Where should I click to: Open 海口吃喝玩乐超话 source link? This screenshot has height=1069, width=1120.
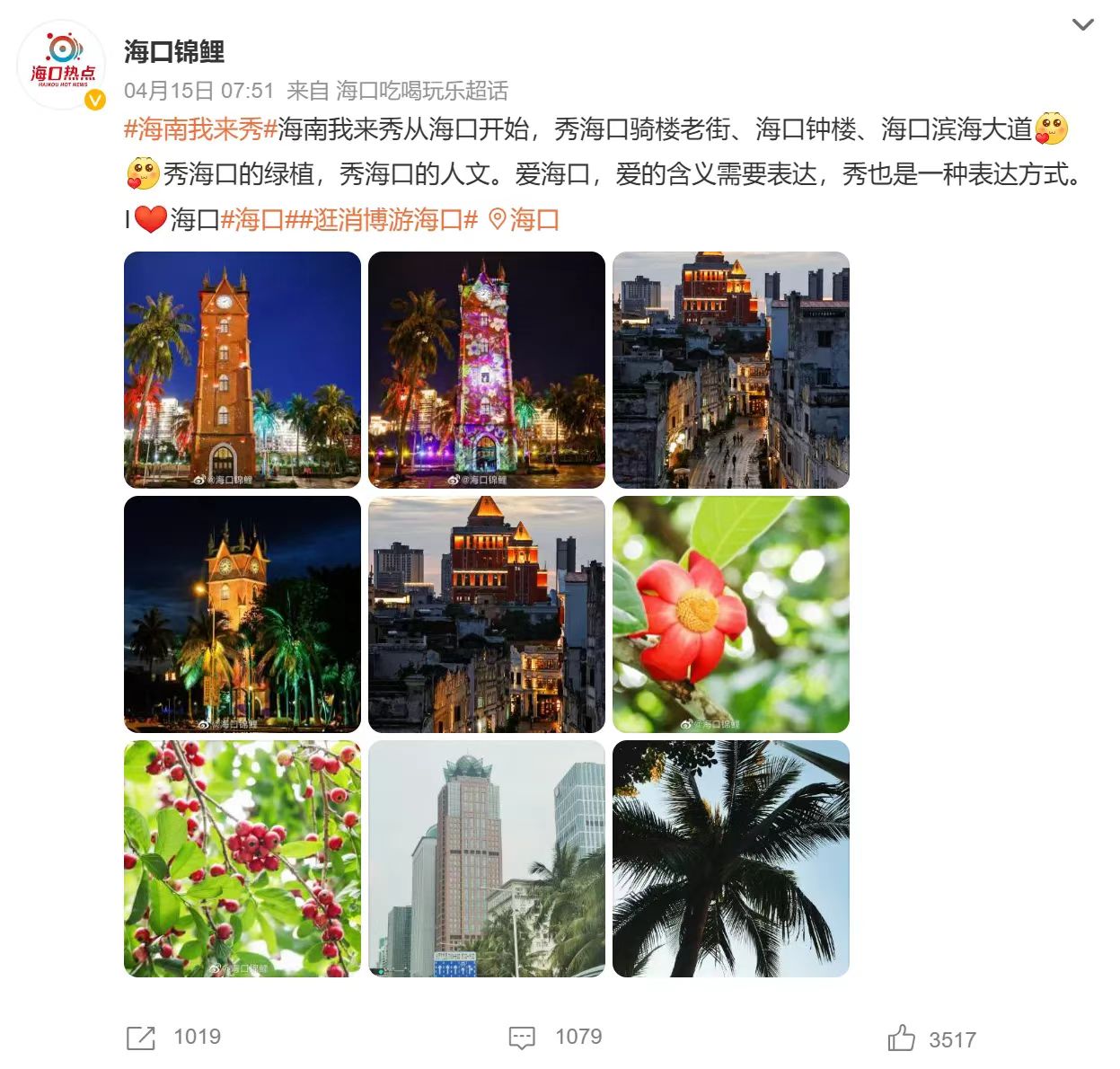[422, 91]
